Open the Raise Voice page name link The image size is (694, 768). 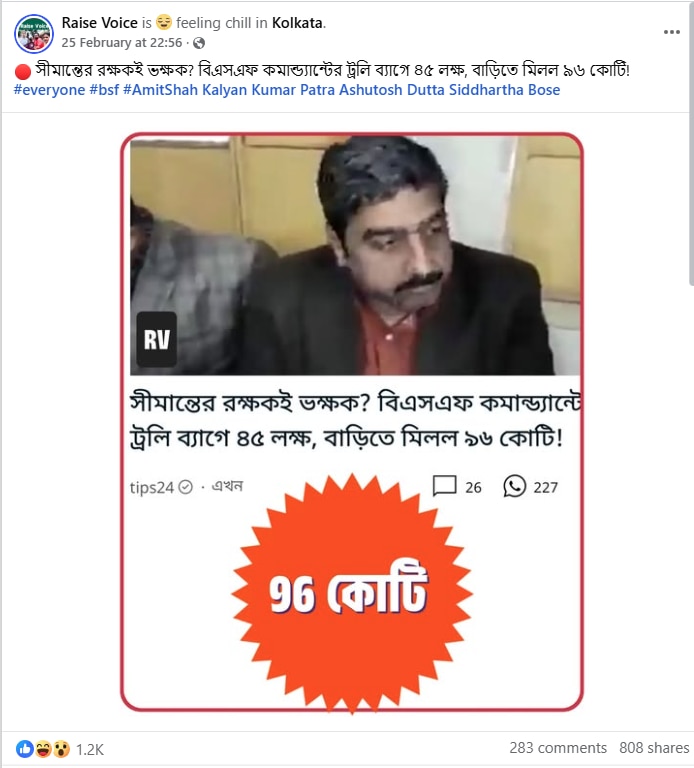[x=99, y=23]
